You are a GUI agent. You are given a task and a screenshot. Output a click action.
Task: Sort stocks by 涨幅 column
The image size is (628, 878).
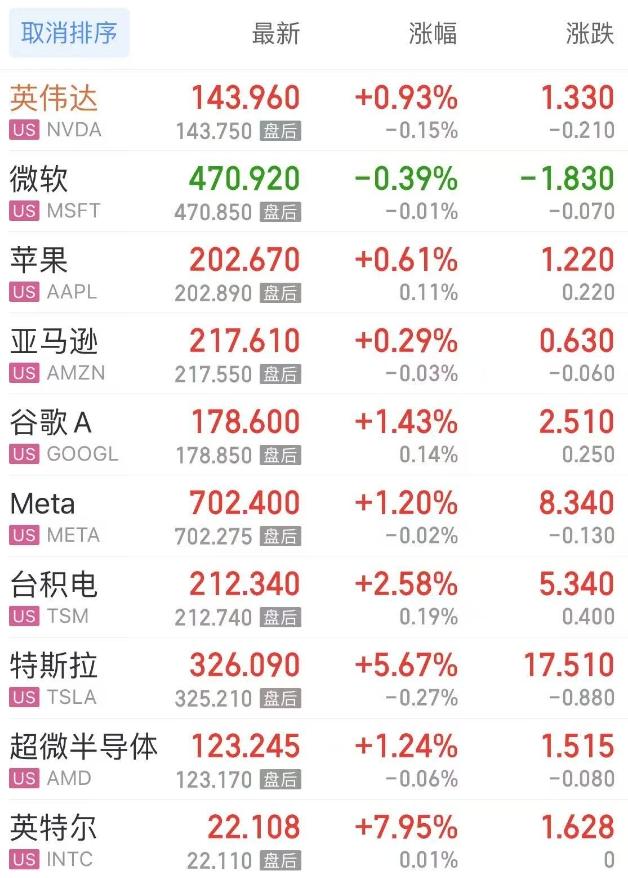[x=433, y=34]
